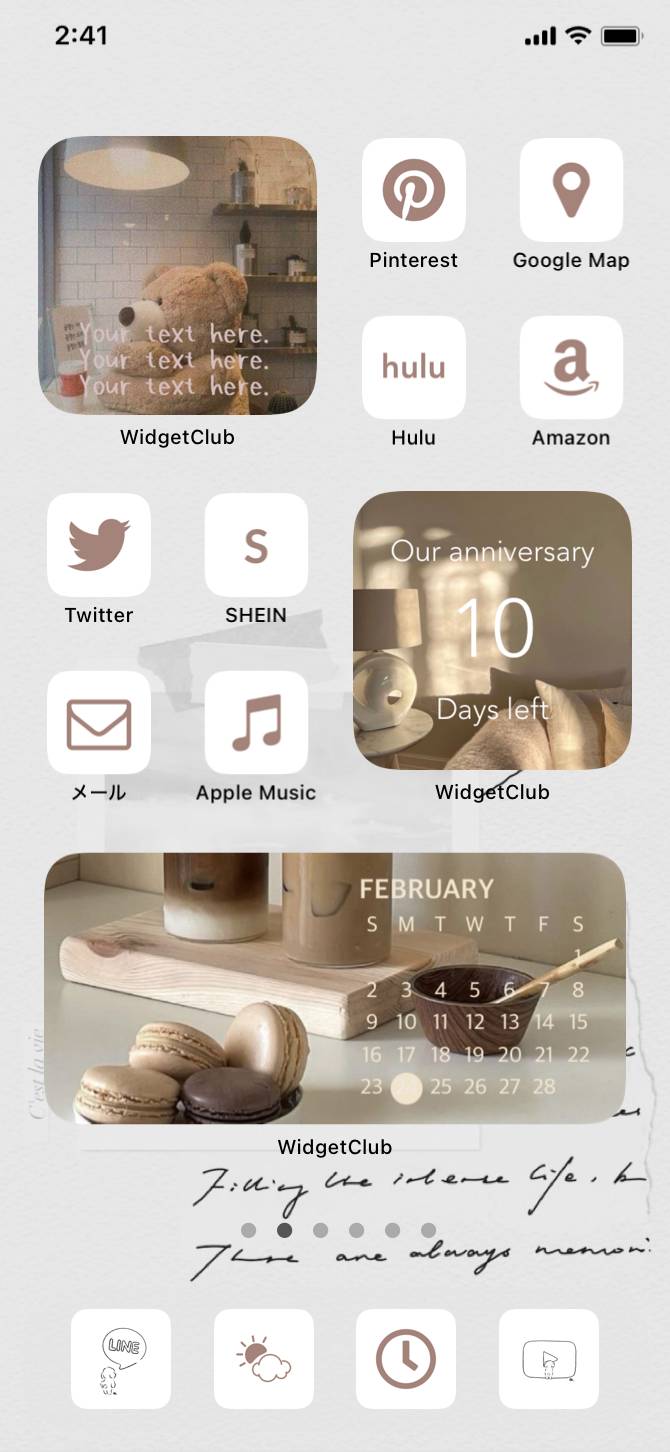Tap the Our anniversary countdown widget

(492, 630)
